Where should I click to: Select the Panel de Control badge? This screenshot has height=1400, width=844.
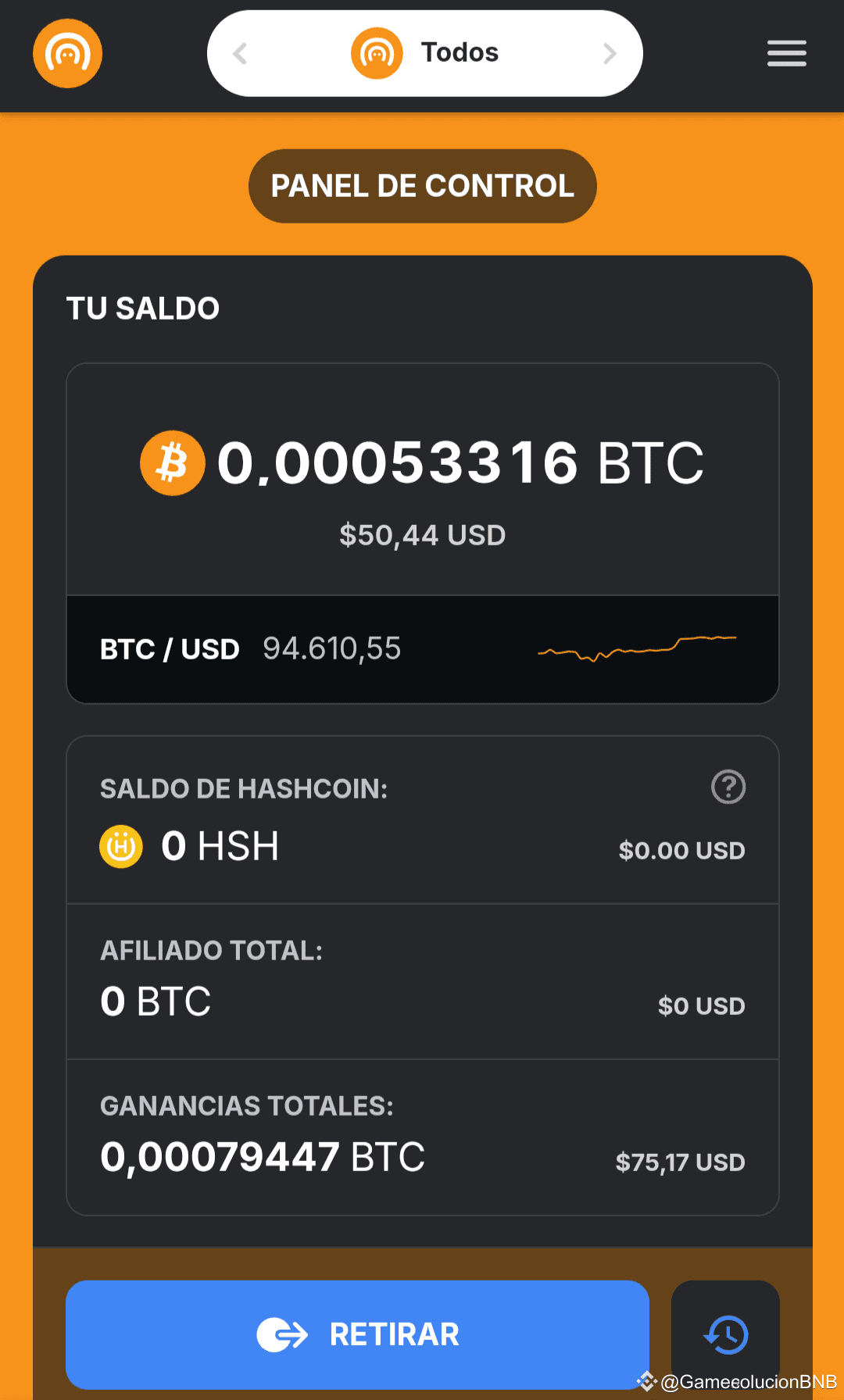click(x=422, y=186)
